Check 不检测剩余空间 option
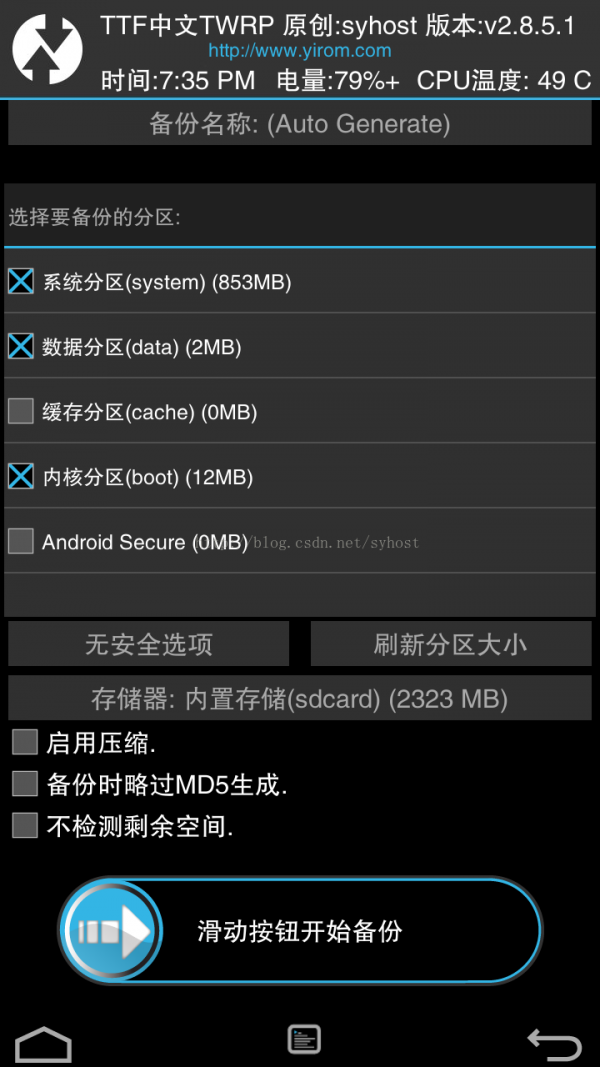Image resolution: width=600 pixels, height=1067 pixels. tap(25, 826)
